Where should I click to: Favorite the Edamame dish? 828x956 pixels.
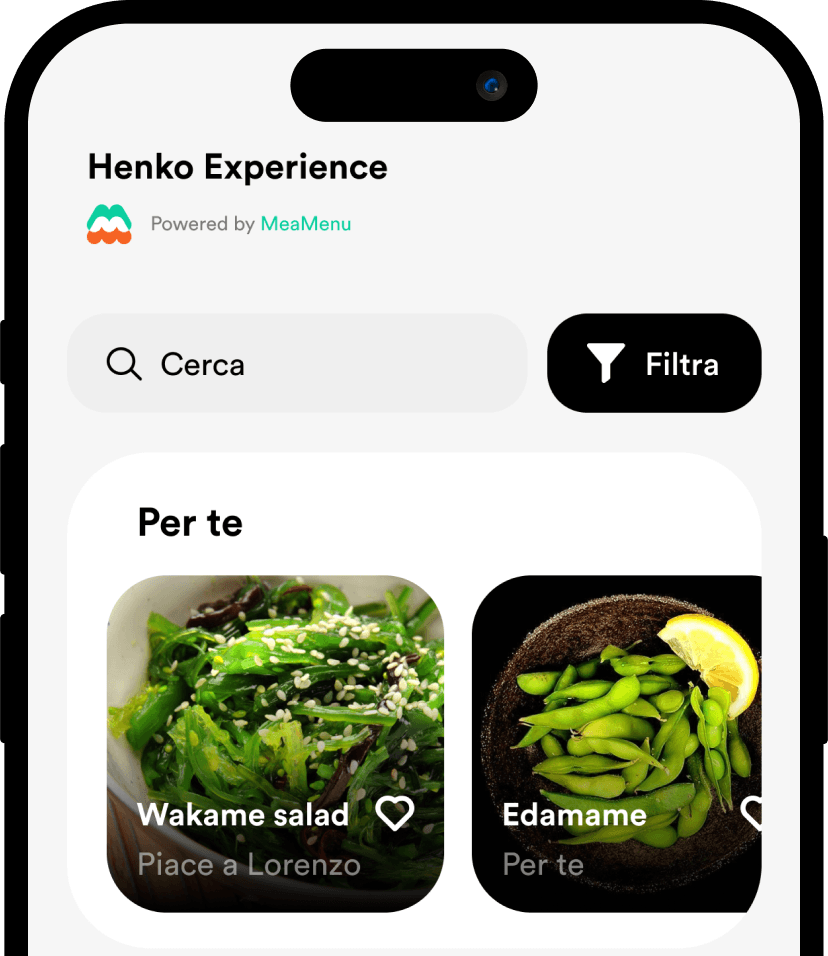(753, 813)
